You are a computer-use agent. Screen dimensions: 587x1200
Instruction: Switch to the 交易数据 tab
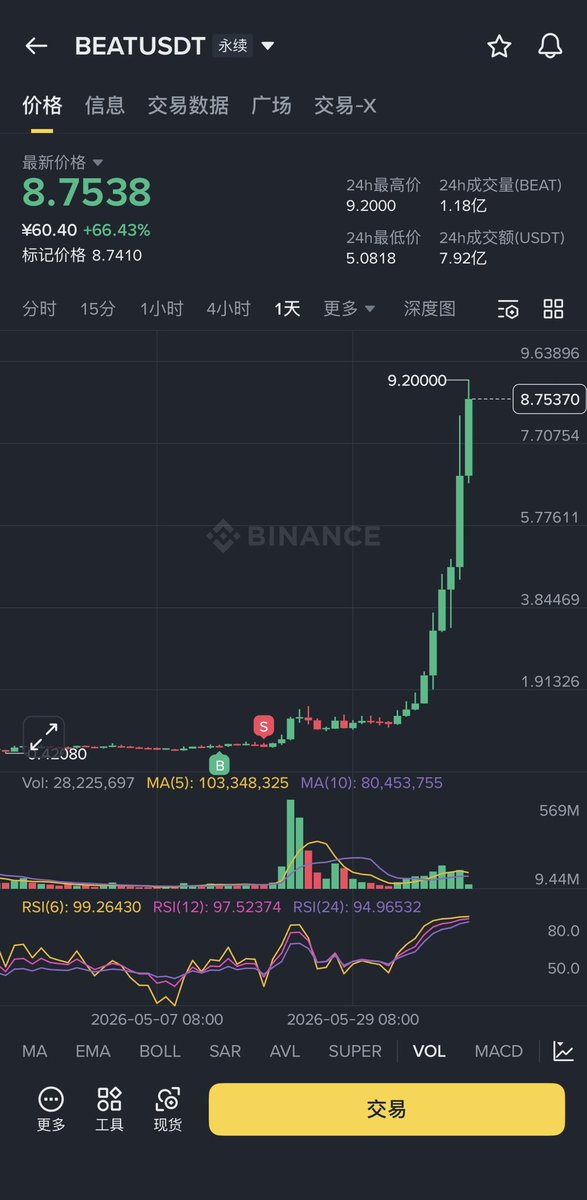188,105
